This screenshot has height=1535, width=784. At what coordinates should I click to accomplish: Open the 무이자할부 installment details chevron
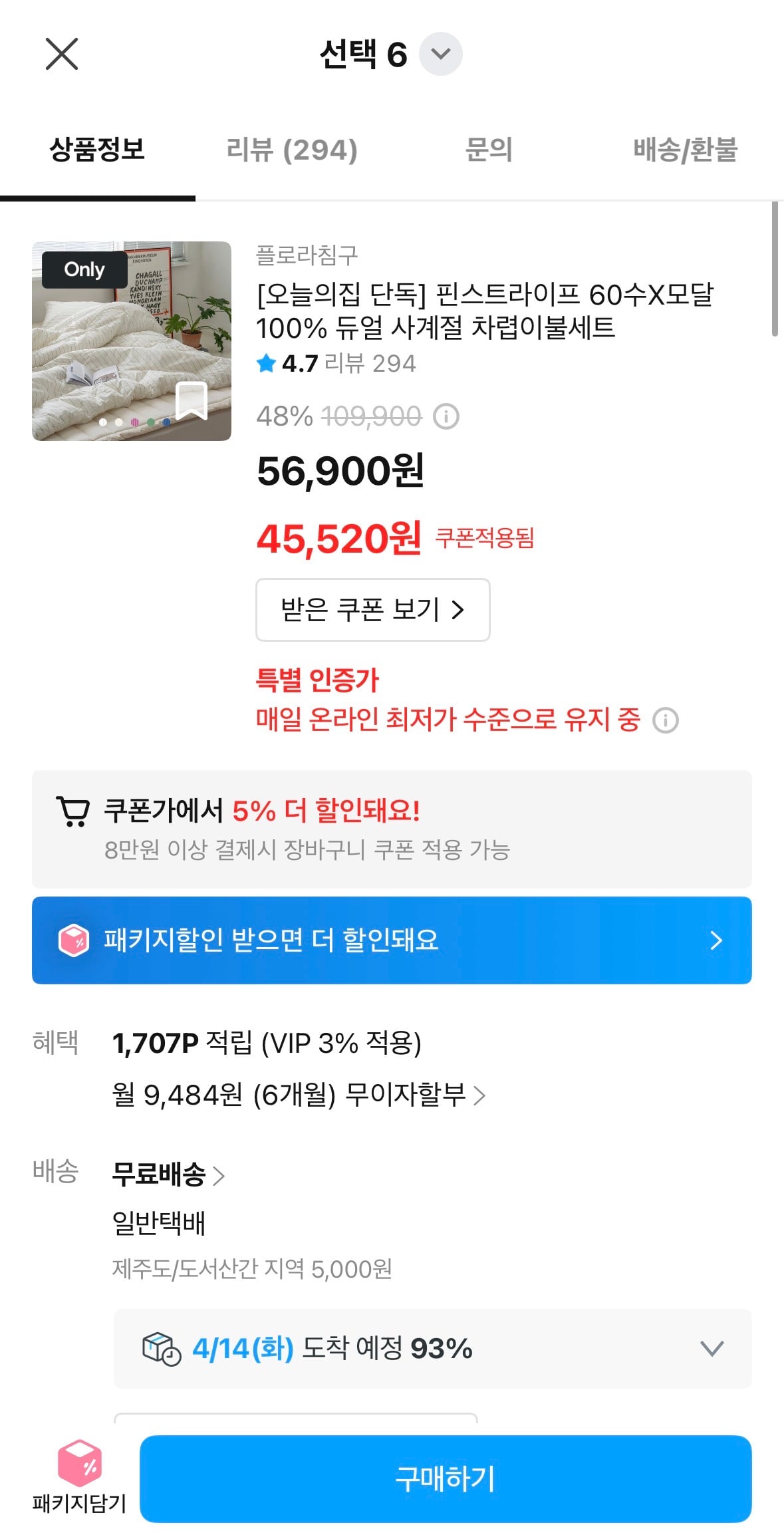click(480, 1096)
